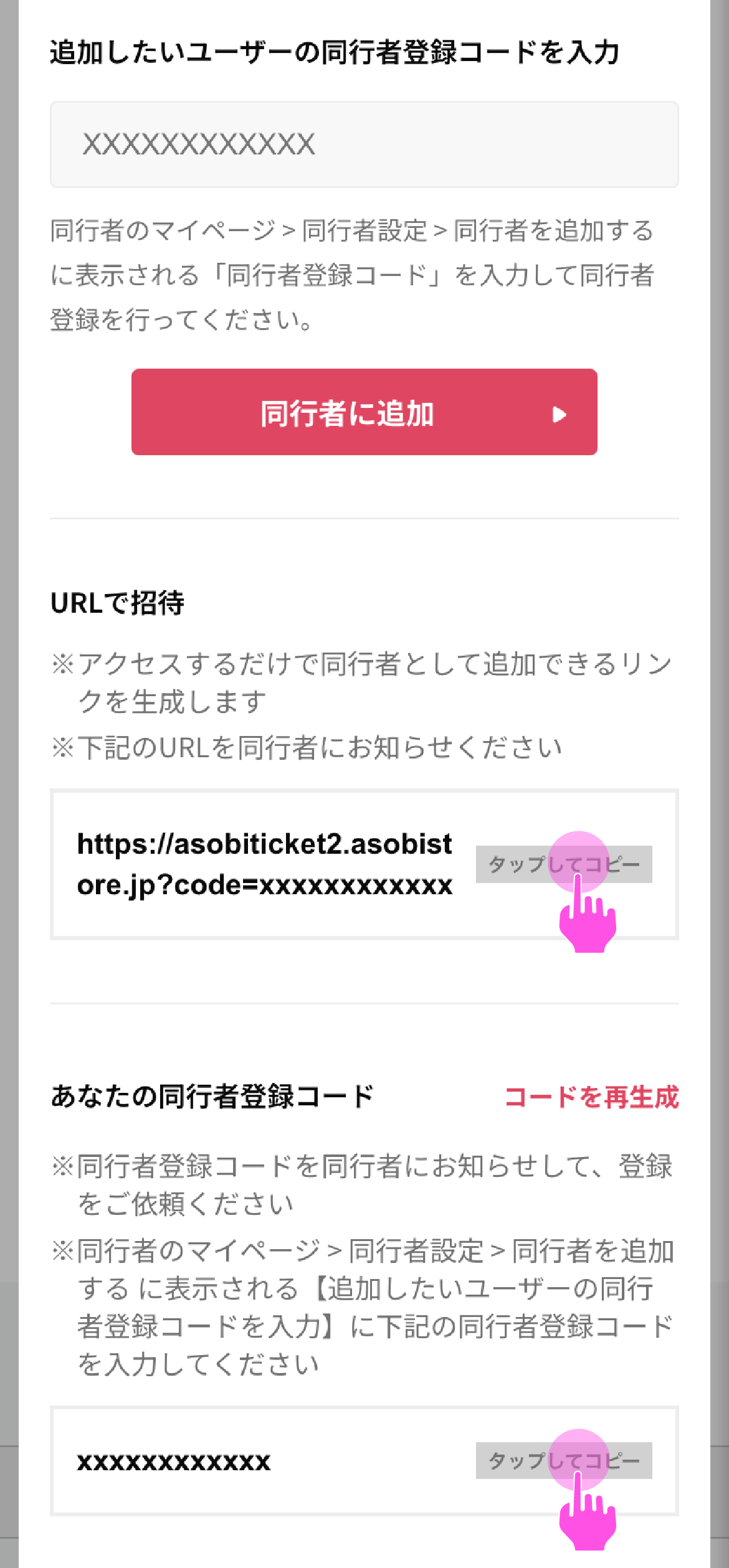Select the placeholder text XXXXXXXXXXXX in the input box
This screenshot has height=1568, width=729.
click(199, 144)
